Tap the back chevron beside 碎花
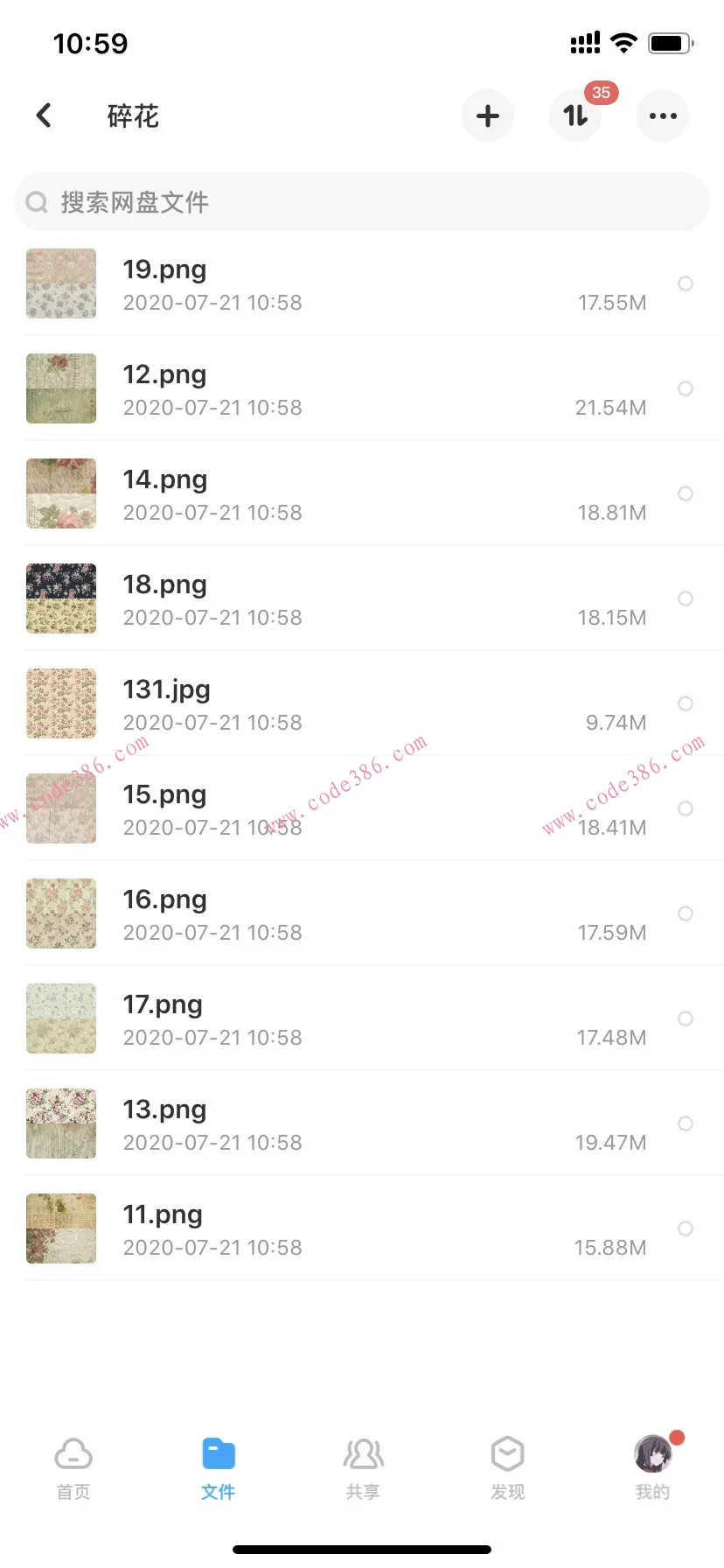The image size is (724, 1568). (x=44, y=115)
